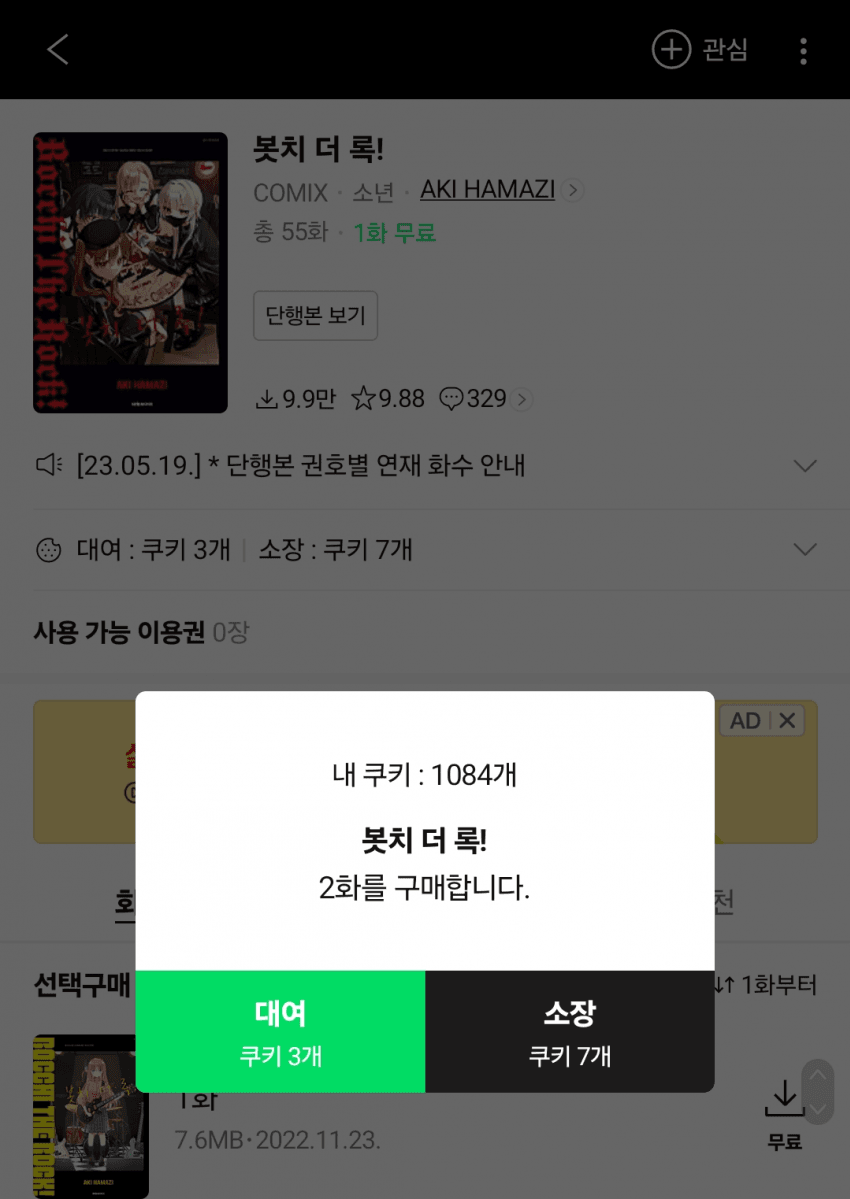Rent episode 2 for 3 cookies (대여)
Screen dimensions: 850x1199
pyautogui.click(x=280, y=1031)
